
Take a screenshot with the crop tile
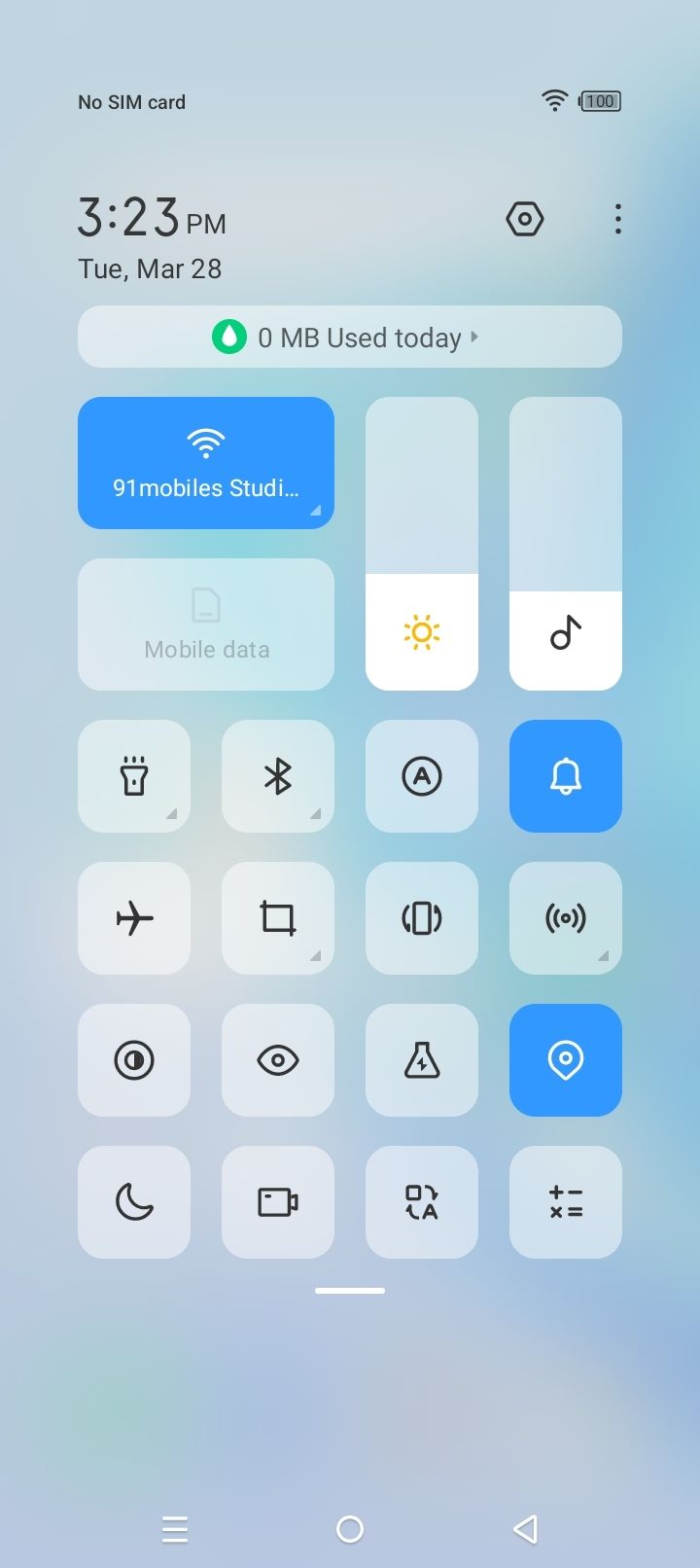tap(278, 918)
